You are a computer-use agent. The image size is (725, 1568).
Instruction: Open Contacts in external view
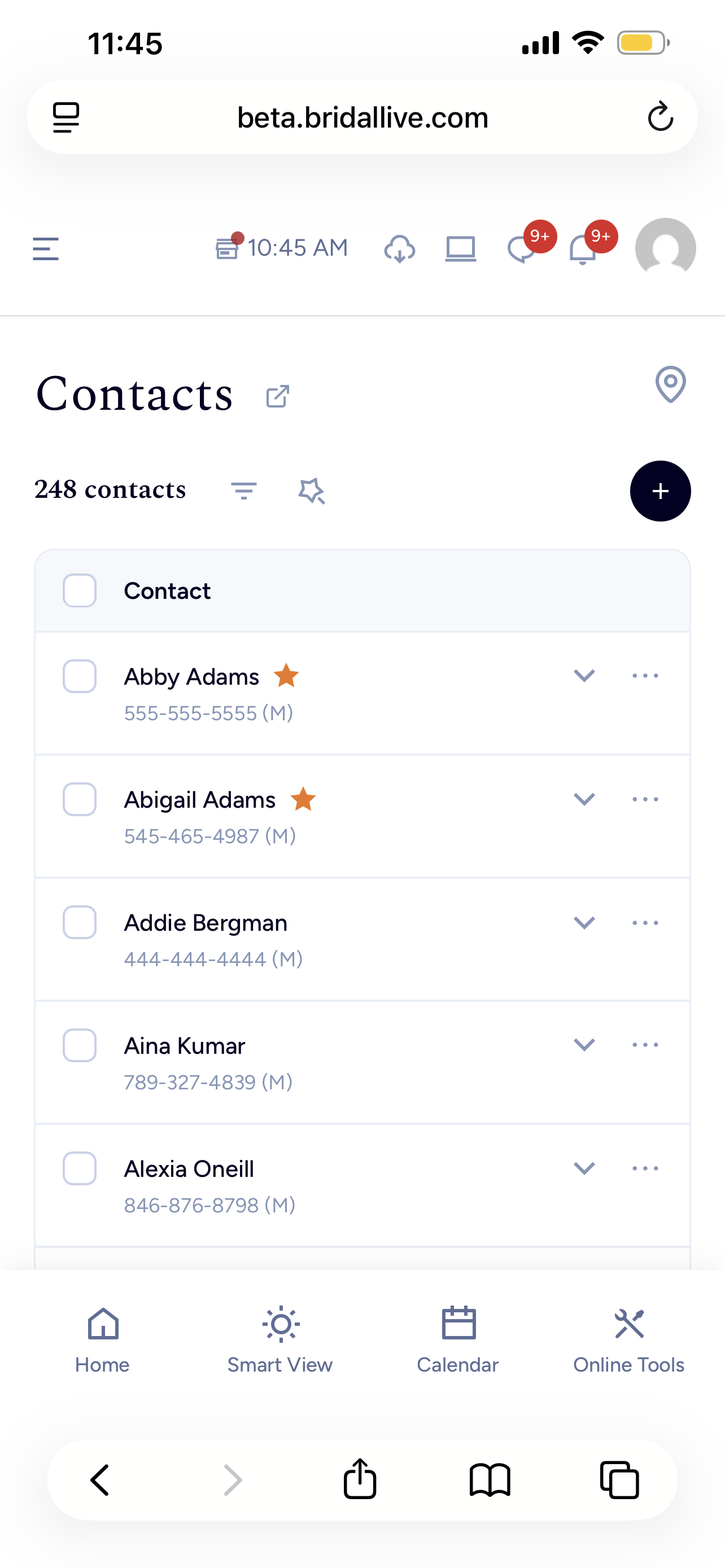coord(277,396)
